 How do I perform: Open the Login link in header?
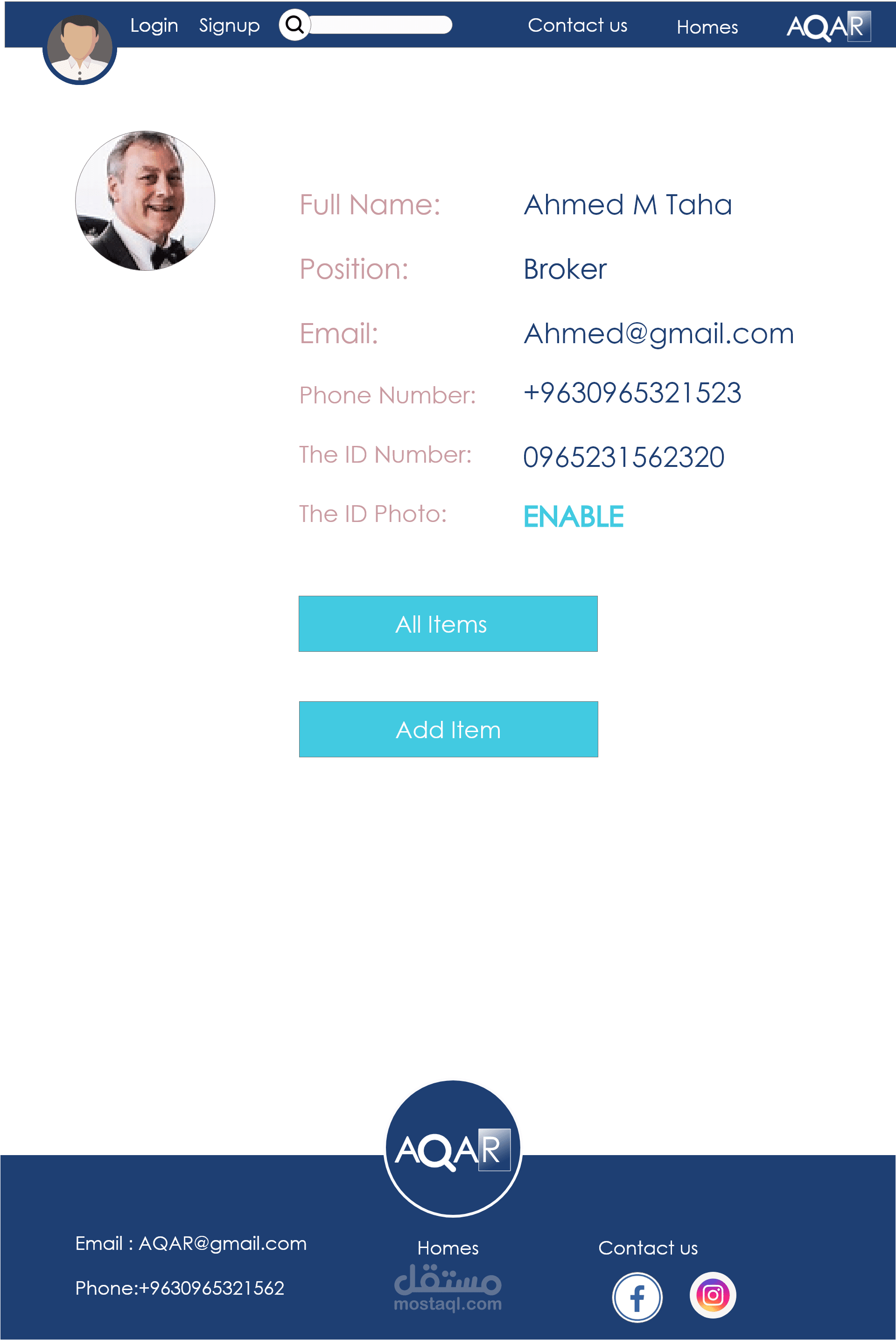pyautogui.click(x=154, y=26)
